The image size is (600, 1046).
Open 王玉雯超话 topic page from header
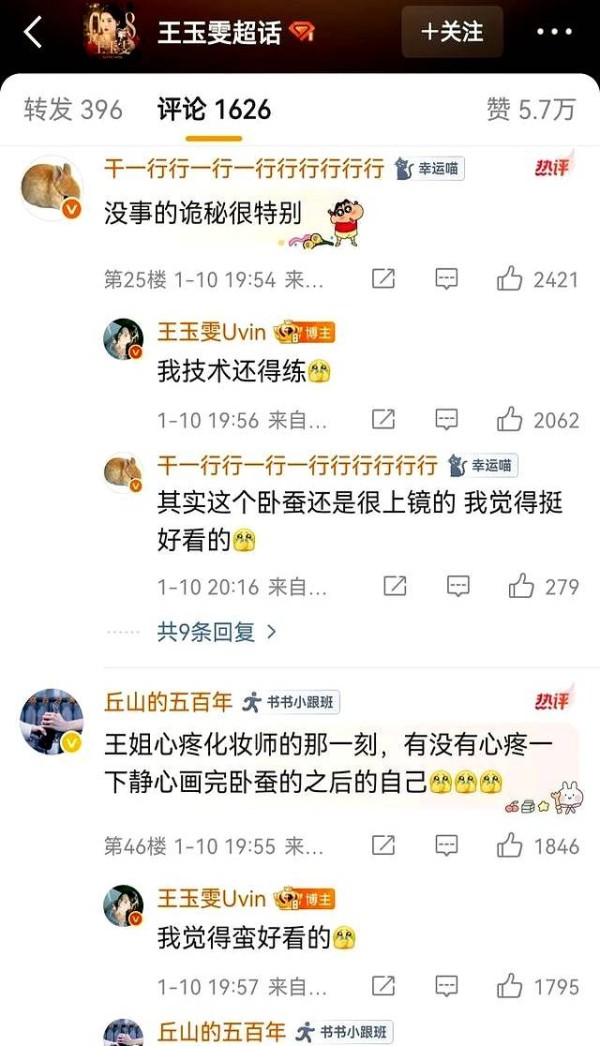(x=221, y=32)
